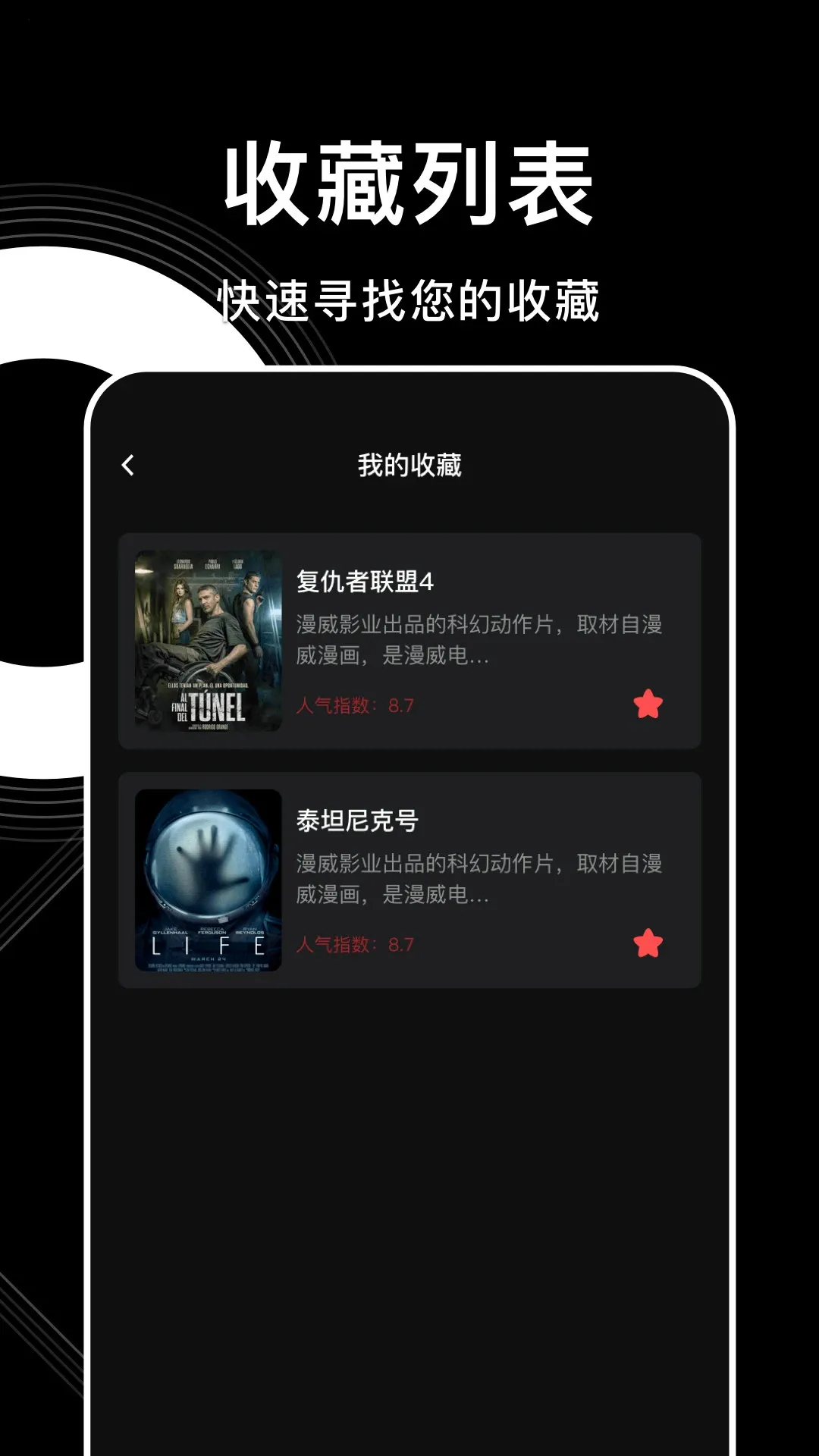
Task: Tap the truncated description of 复仇者联盟4
Action: (478, 641)
